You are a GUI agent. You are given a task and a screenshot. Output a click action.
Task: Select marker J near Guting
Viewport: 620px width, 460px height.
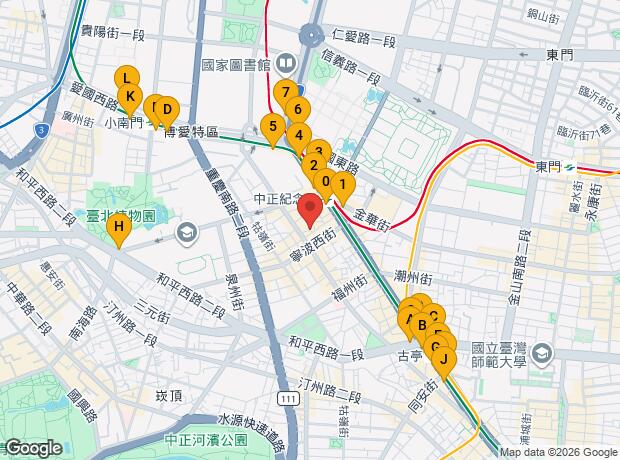point(443,357)
